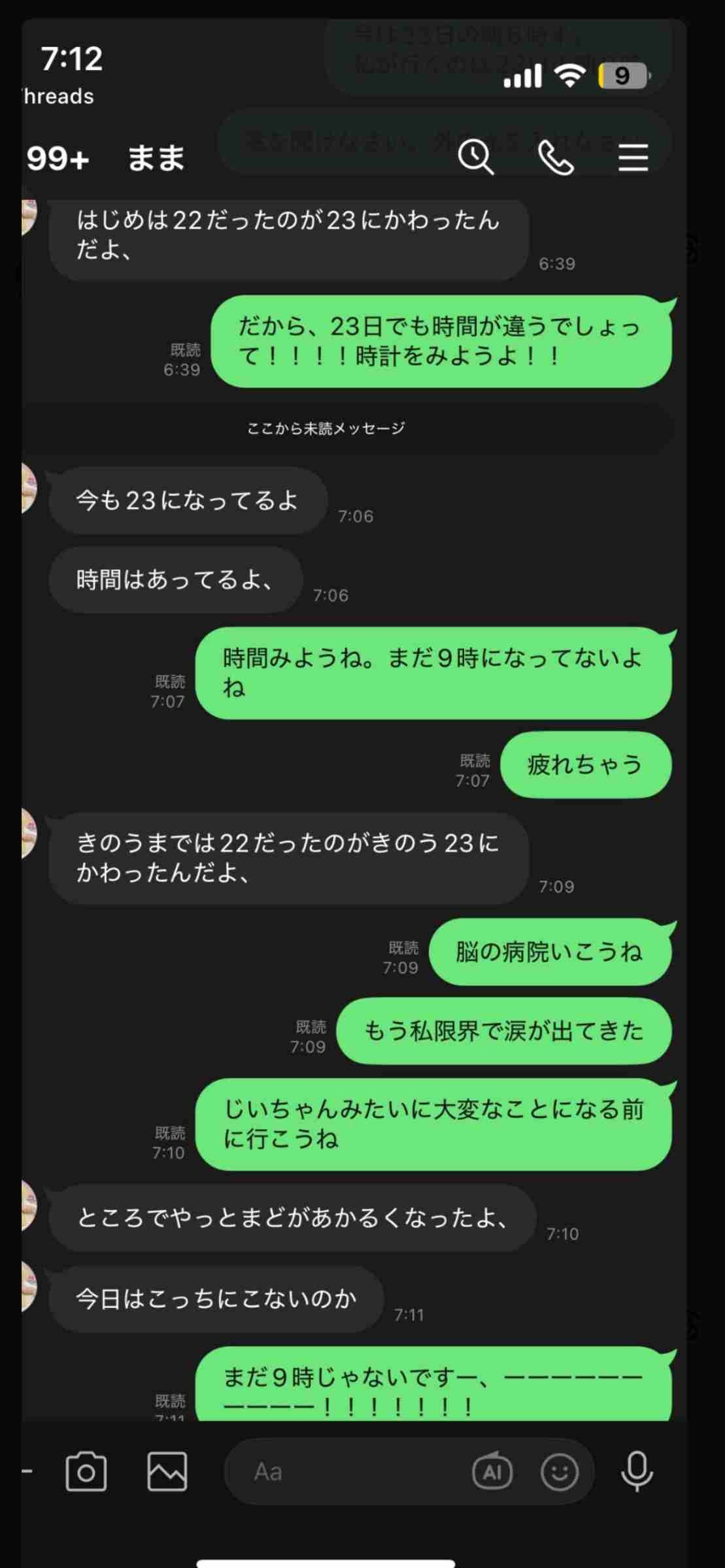Search within the chat with まま
Viewport: 725px width, 1568px height.
pyautogui.click(x=475, y=157)
